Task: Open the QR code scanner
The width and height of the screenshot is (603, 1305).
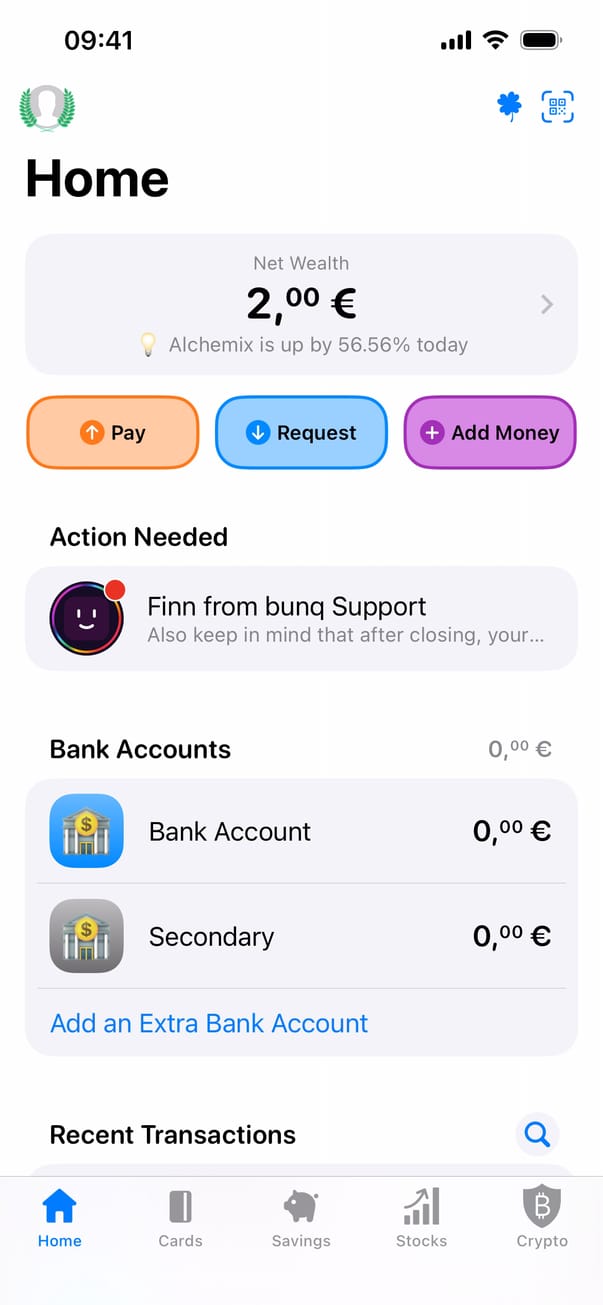Action: tap(557, 107)
